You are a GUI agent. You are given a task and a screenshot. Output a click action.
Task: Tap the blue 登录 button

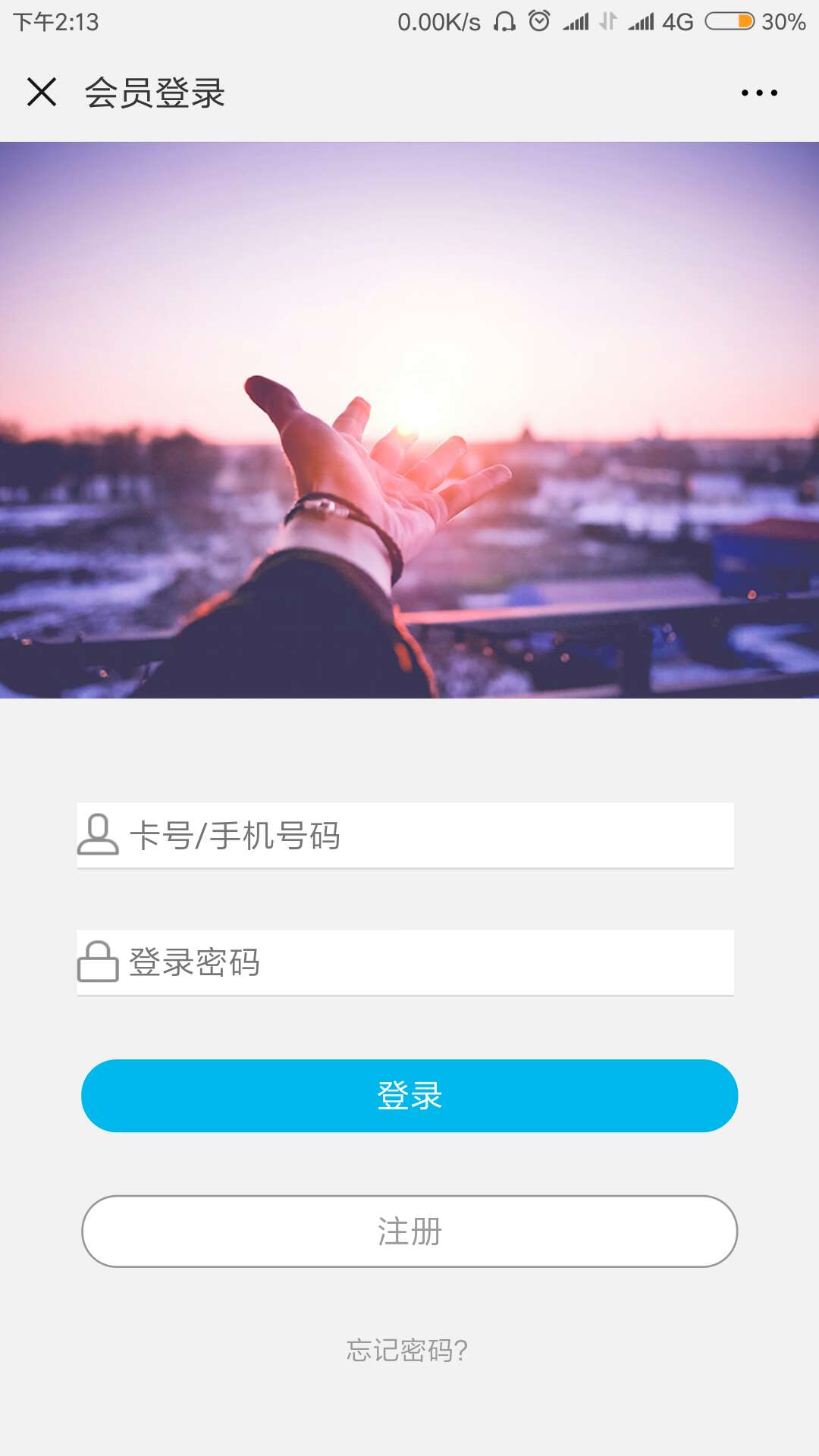click(409, 1096)
